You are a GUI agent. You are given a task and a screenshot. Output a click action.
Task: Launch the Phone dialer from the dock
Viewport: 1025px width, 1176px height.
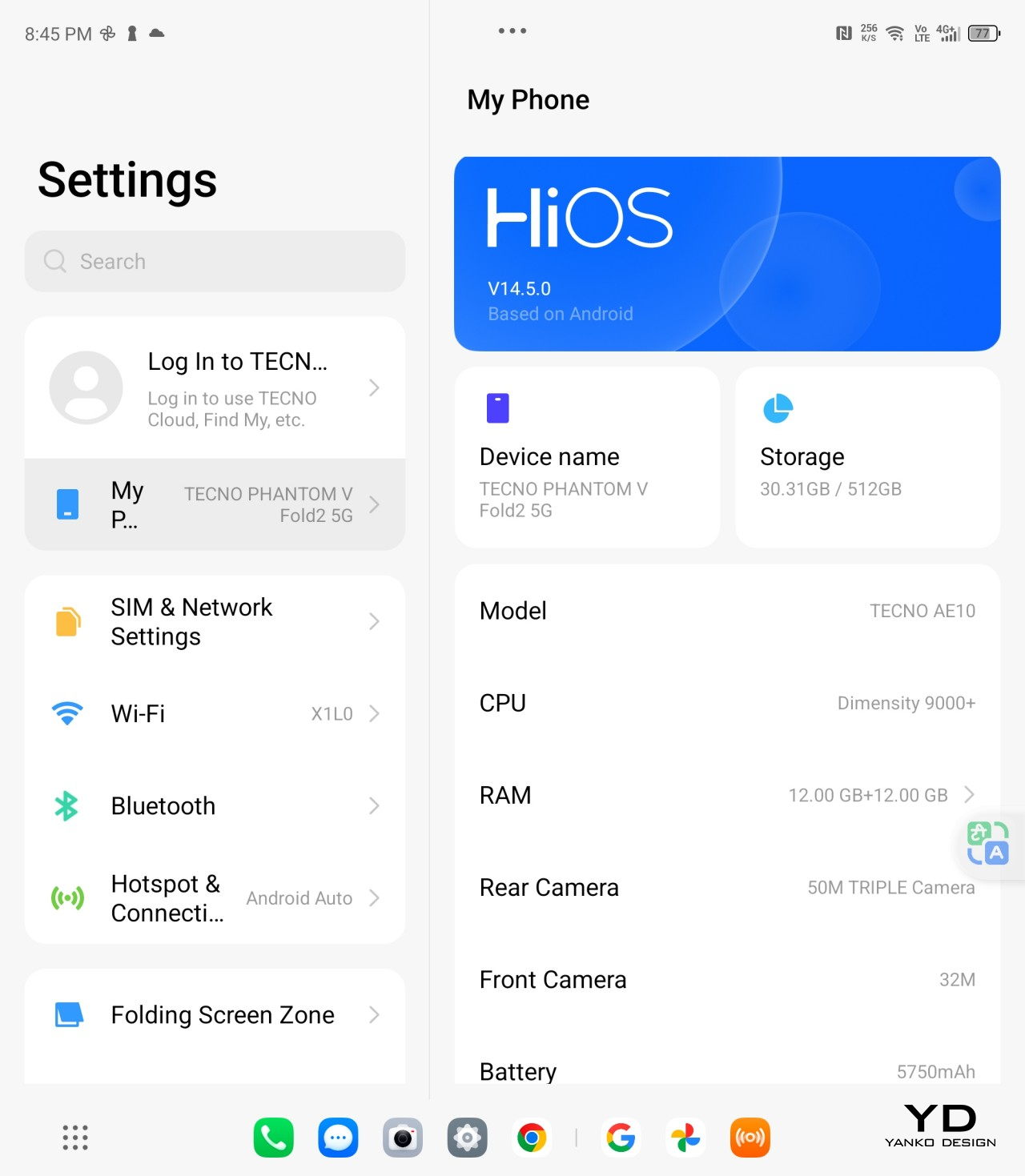pos(273,1138)
